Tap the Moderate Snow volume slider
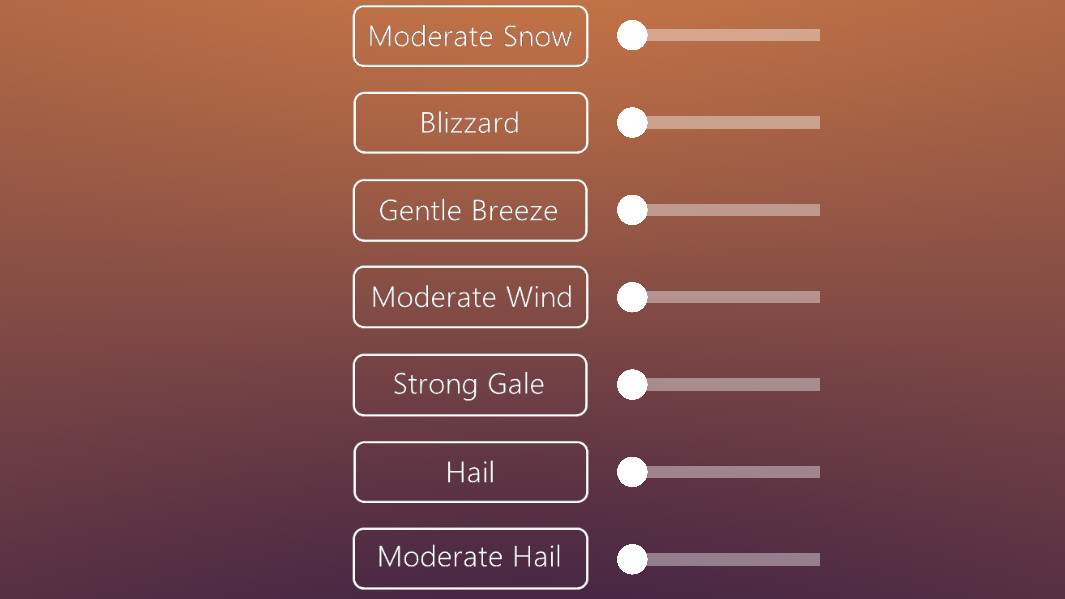Screen dimensions: 1065x599 coord(725,36)
